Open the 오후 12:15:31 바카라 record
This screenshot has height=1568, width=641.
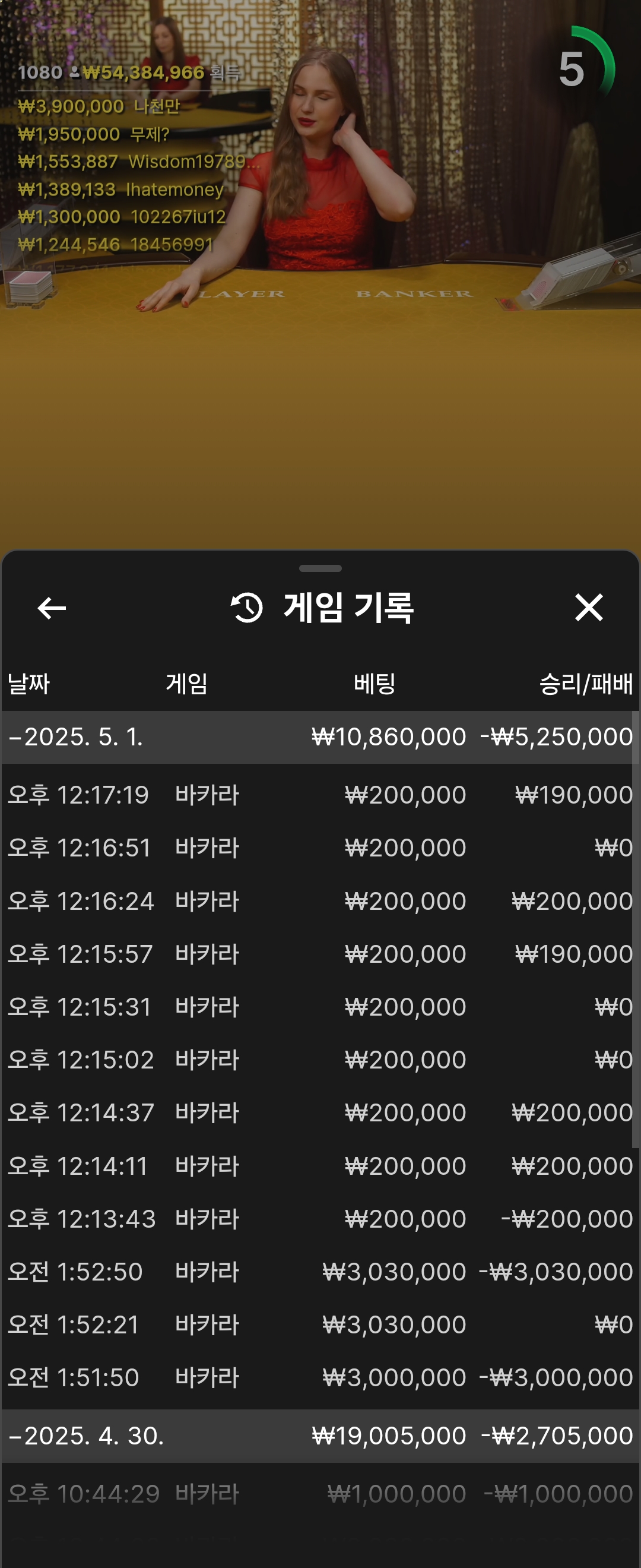click(320, 1006)
